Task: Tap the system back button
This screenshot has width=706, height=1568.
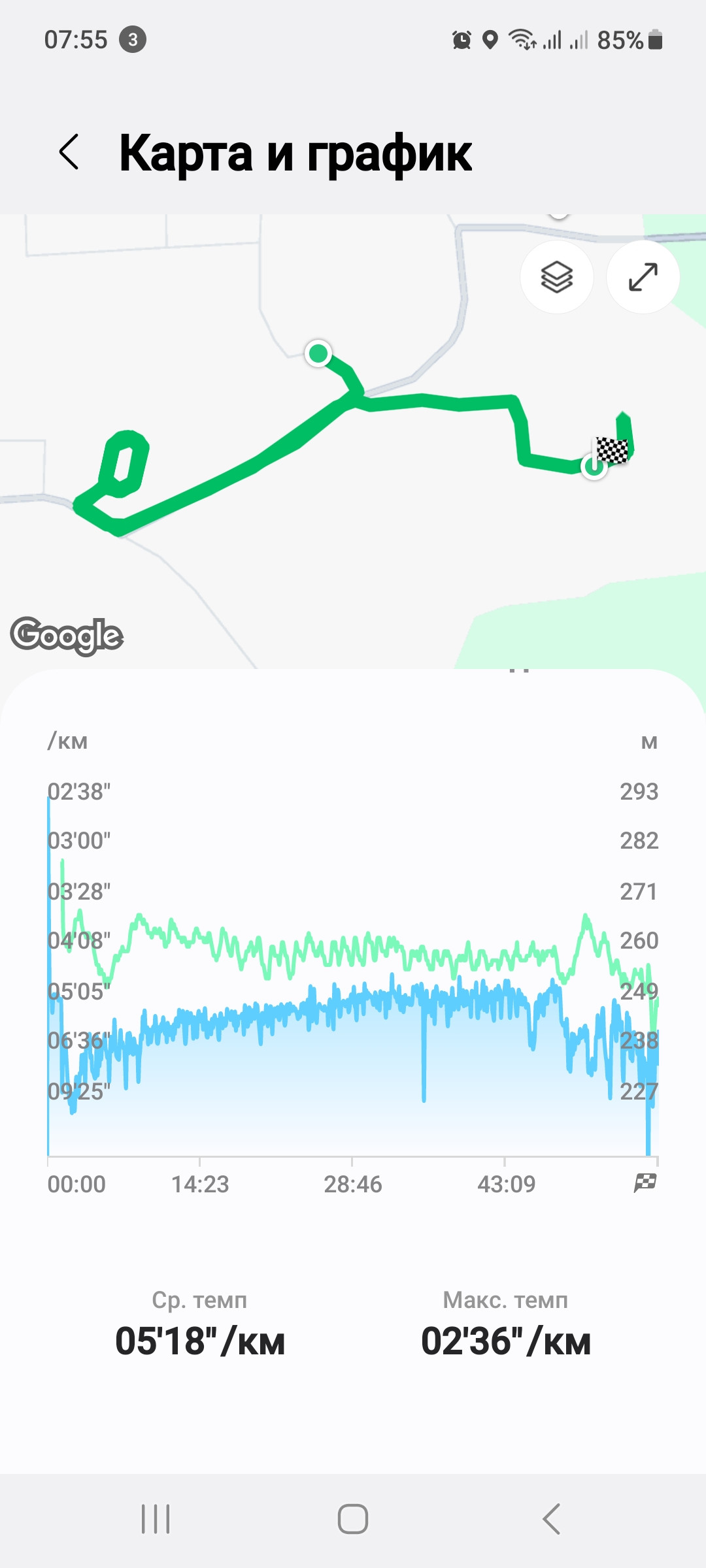Action: pos(551,1519)
